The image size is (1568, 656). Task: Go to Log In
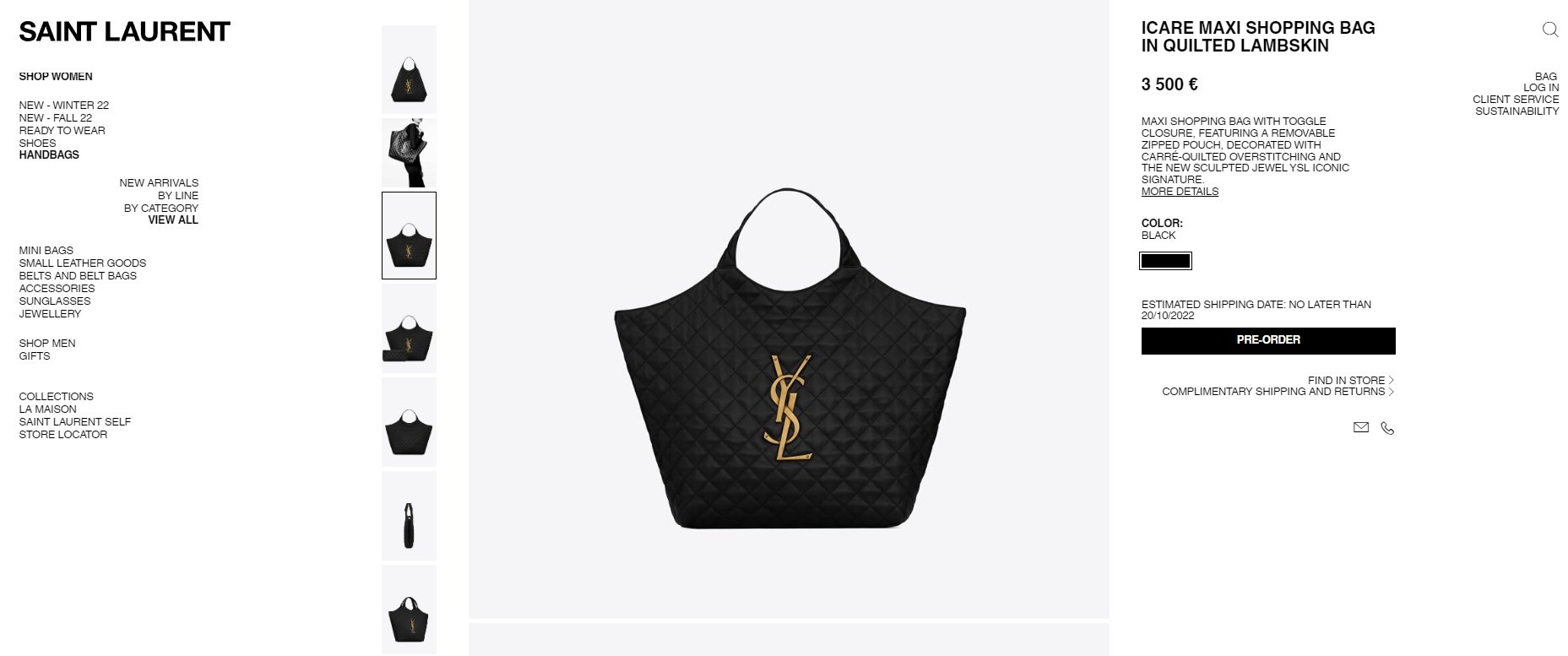(1540, 88)
